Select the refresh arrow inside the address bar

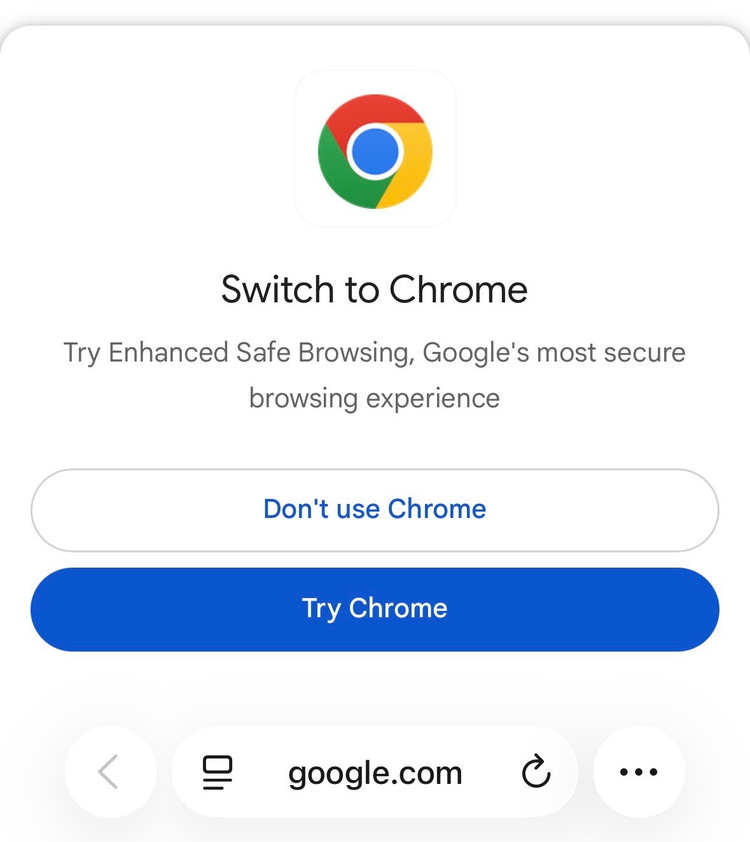(x=536, y=771)
